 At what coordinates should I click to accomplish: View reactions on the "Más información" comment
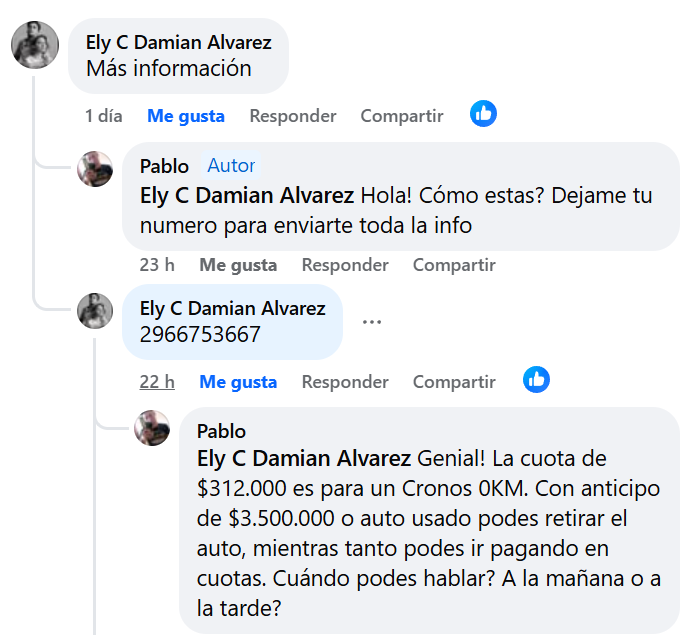coord(483,114)
